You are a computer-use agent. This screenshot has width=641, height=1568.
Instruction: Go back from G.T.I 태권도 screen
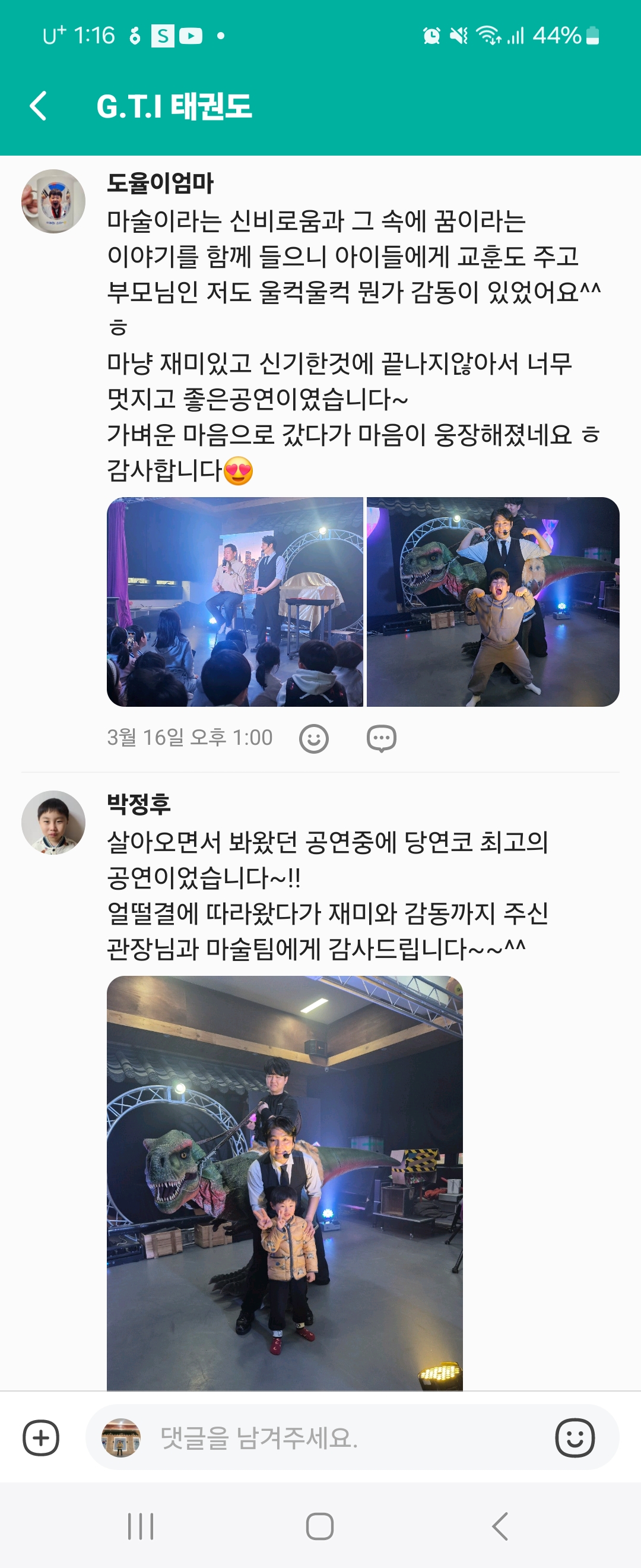tap(39, 106)
